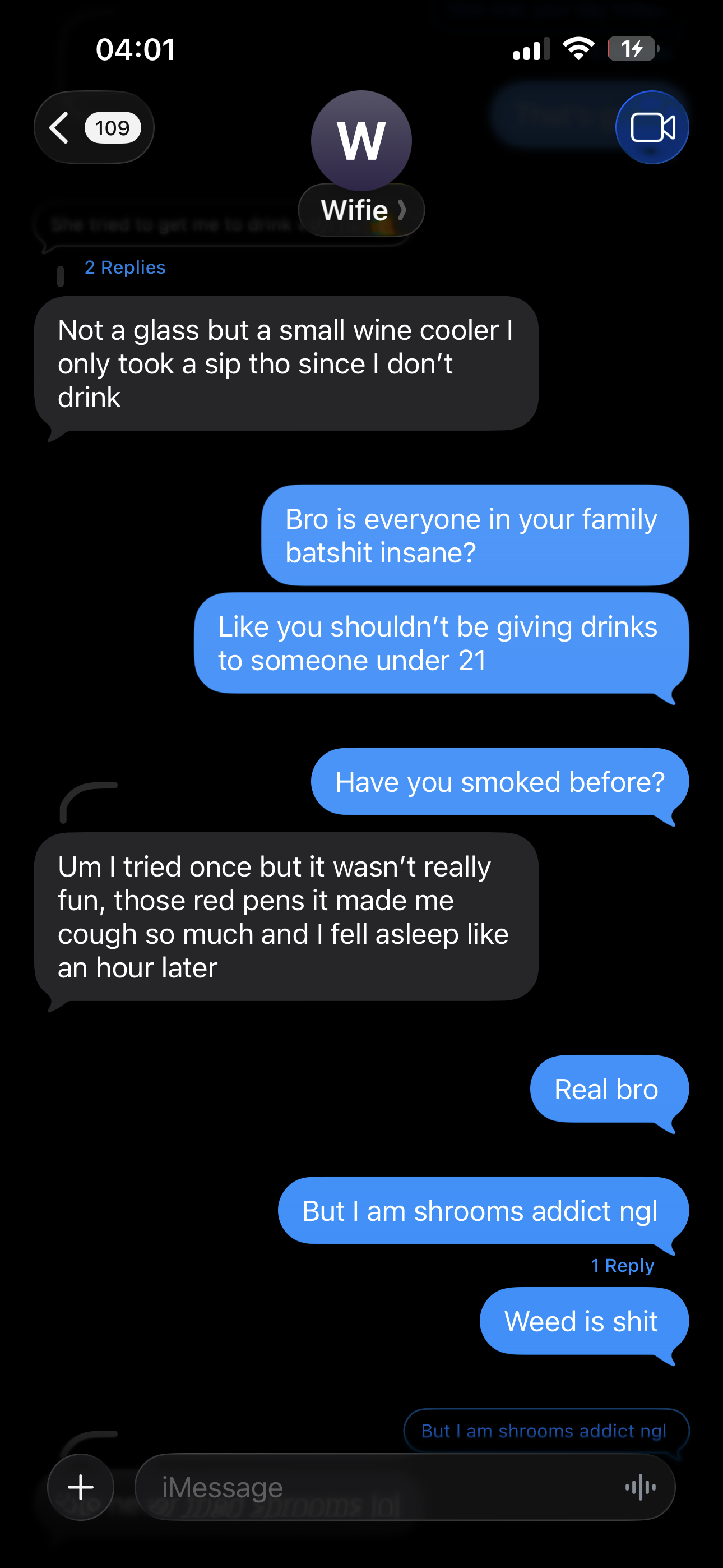Screen dimensions: 723x1568
Task: Start a FaceTime video call
Action: pyautogui.click(x=652, y=128)
